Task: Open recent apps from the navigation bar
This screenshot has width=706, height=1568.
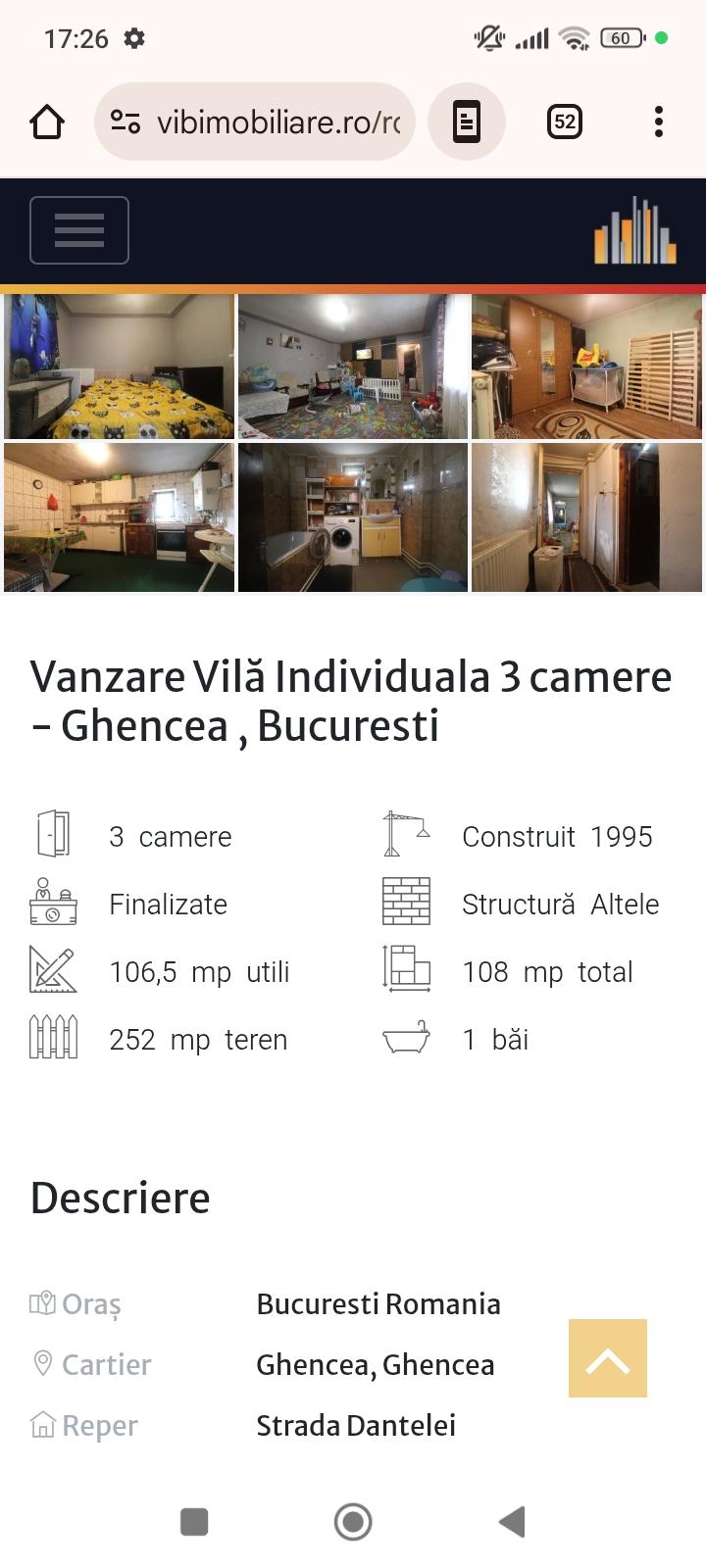Action: (x=194, y=1522)
